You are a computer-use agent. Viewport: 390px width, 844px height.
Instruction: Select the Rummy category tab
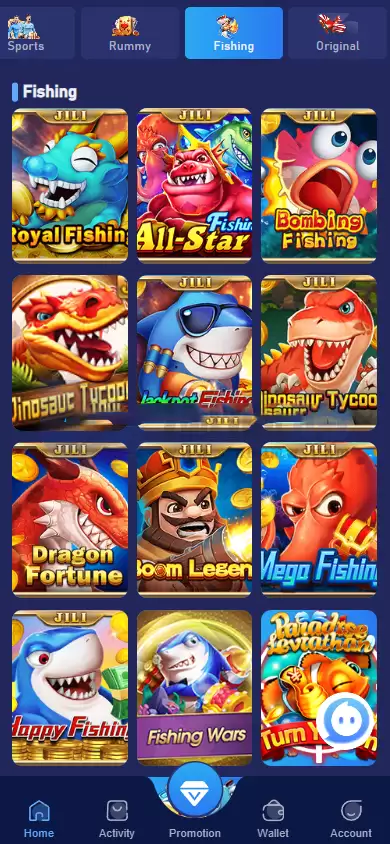pyautogui.click(x=130, y=33)
